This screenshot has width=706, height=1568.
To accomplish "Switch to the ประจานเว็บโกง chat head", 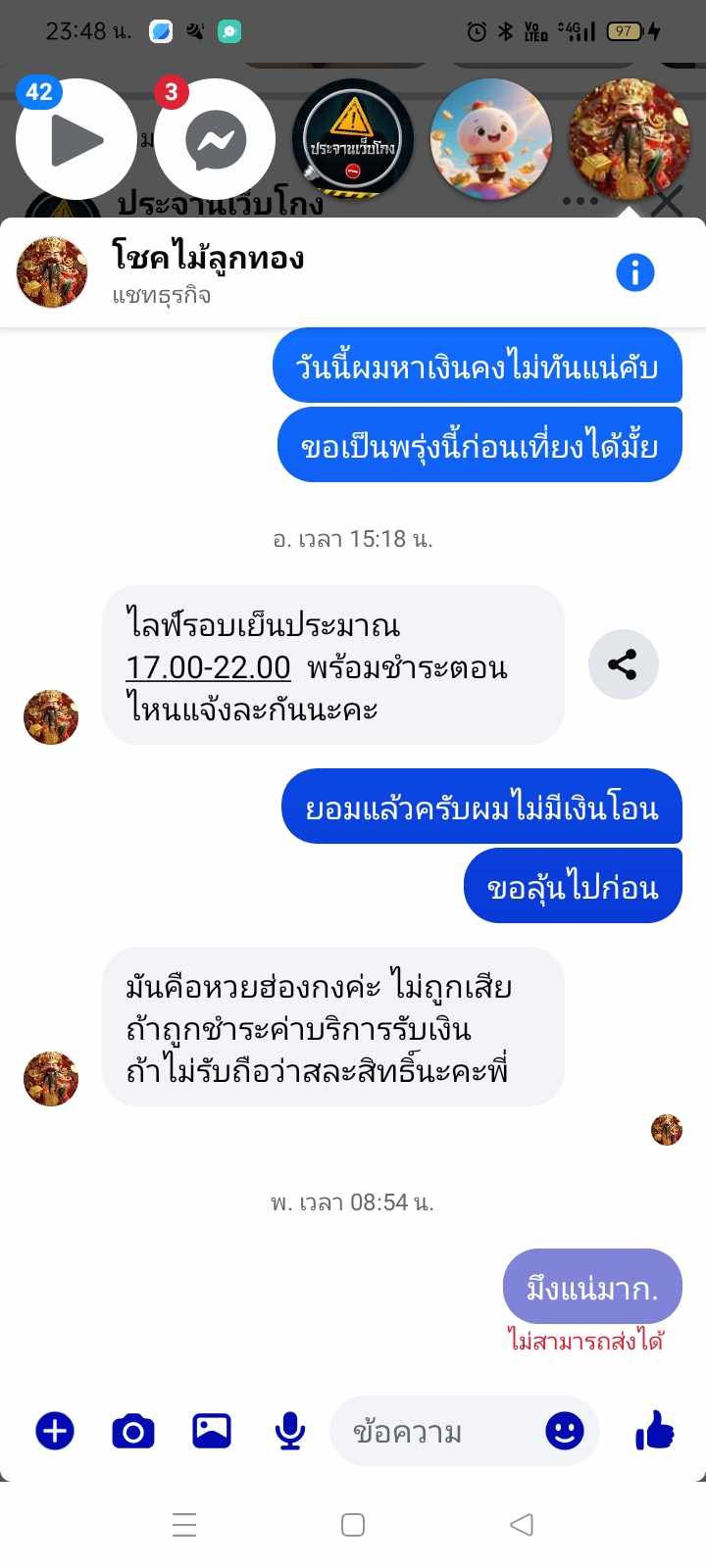I will tap(353, 139).
